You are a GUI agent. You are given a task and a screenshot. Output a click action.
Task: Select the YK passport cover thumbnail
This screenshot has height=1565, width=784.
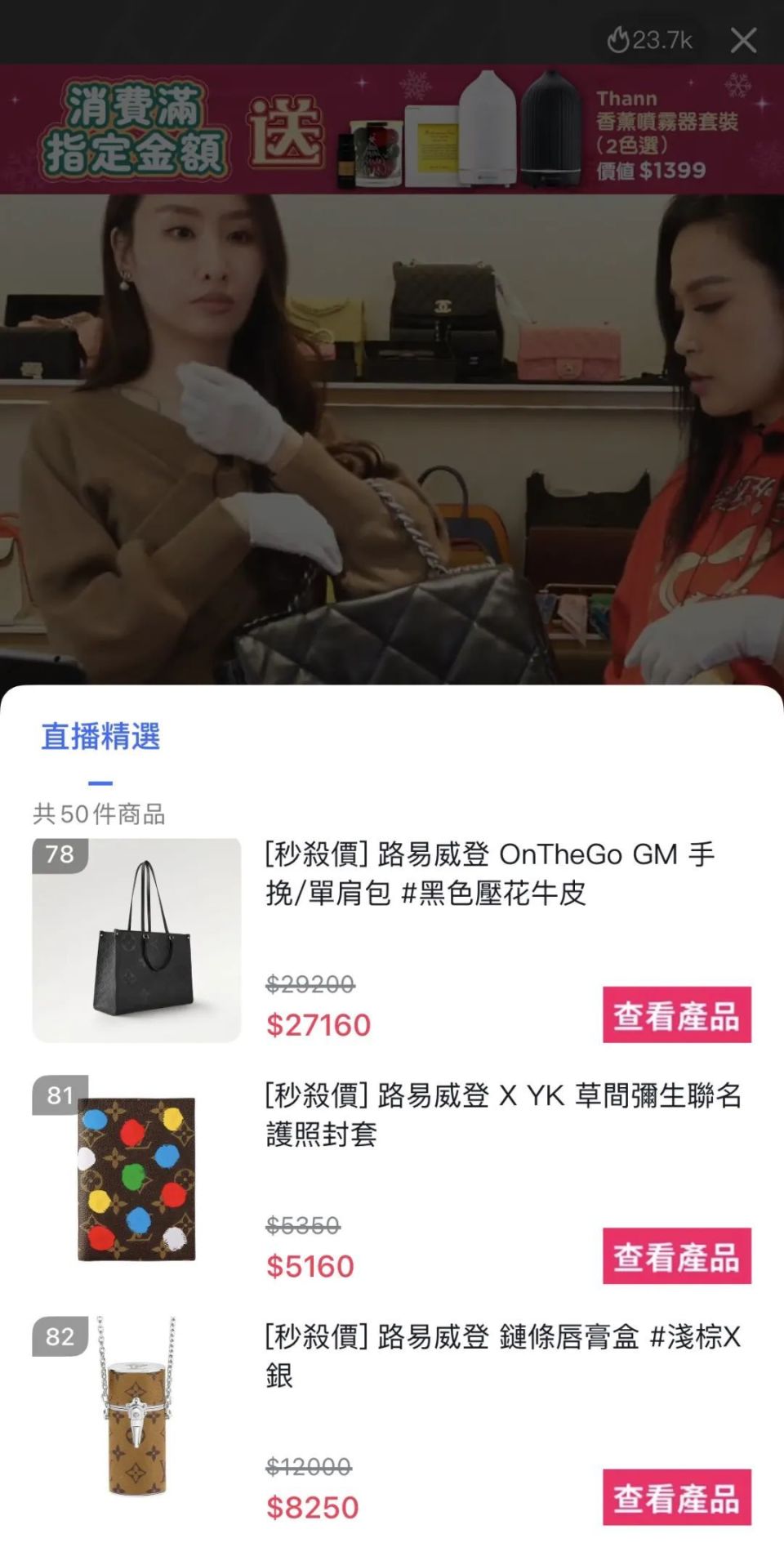click(137, 1179)
